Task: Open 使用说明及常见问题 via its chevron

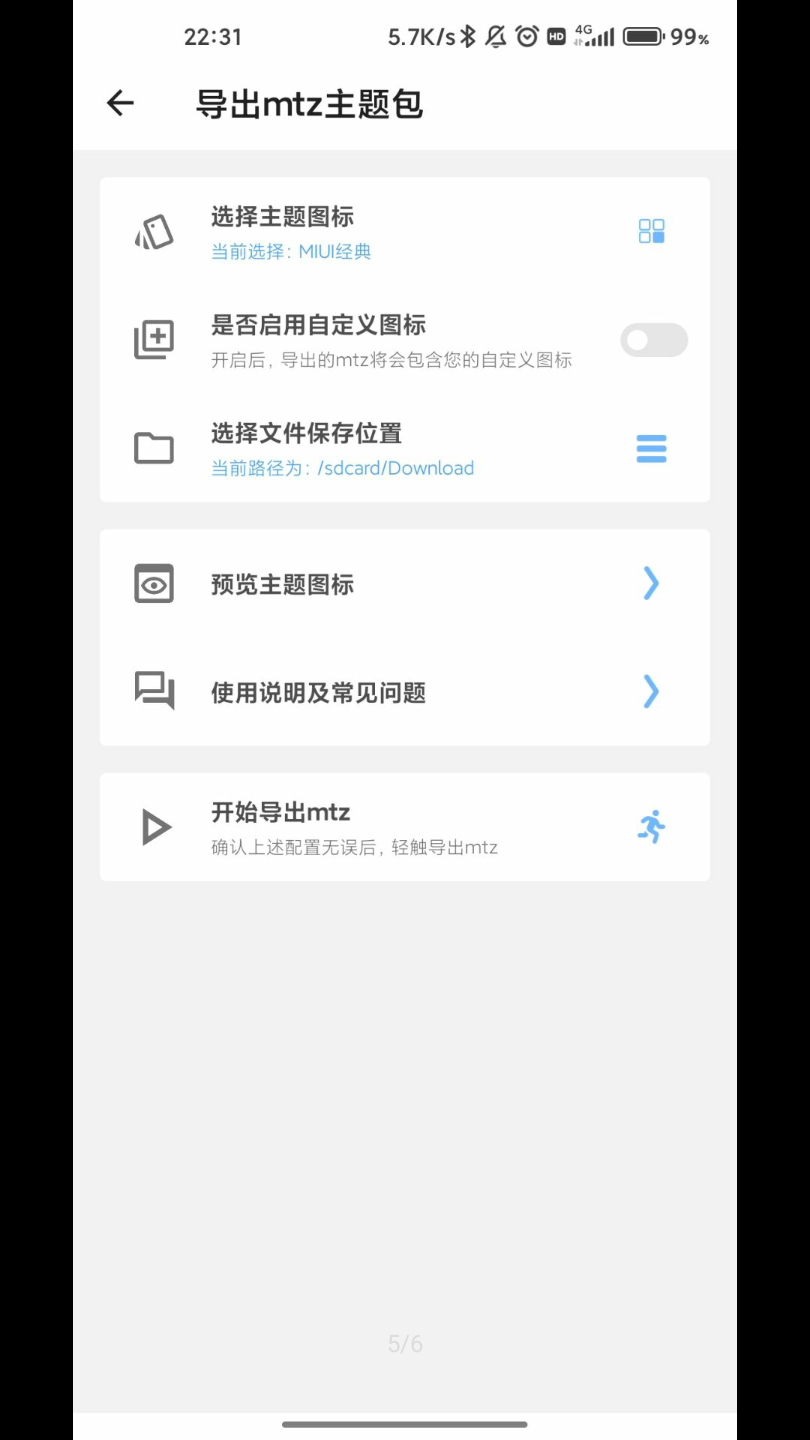Action: click(651, 692)
